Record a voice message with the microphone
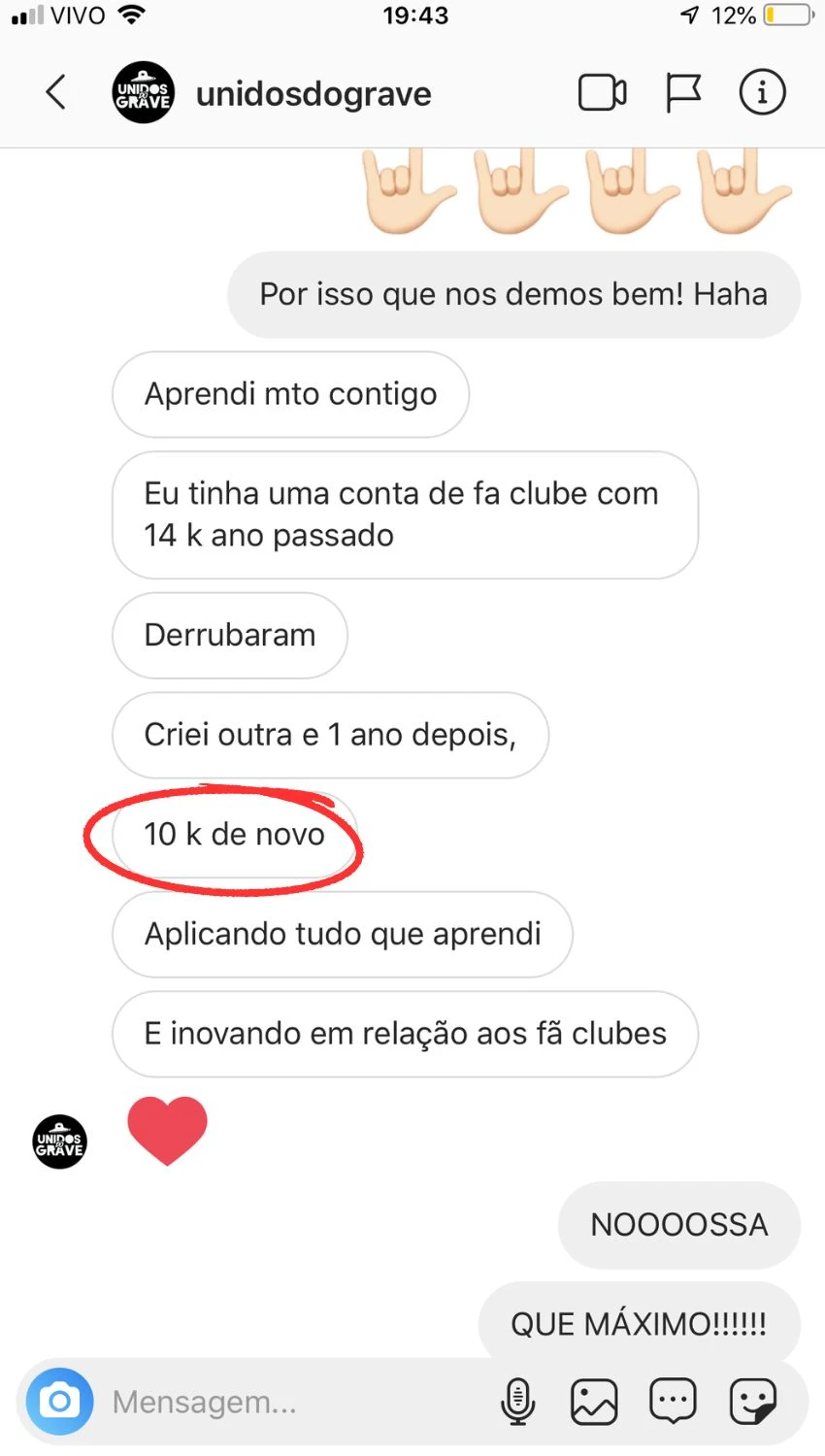Screen dimensions: 825x1456 pyautogui.click(x=517, y=1402)
